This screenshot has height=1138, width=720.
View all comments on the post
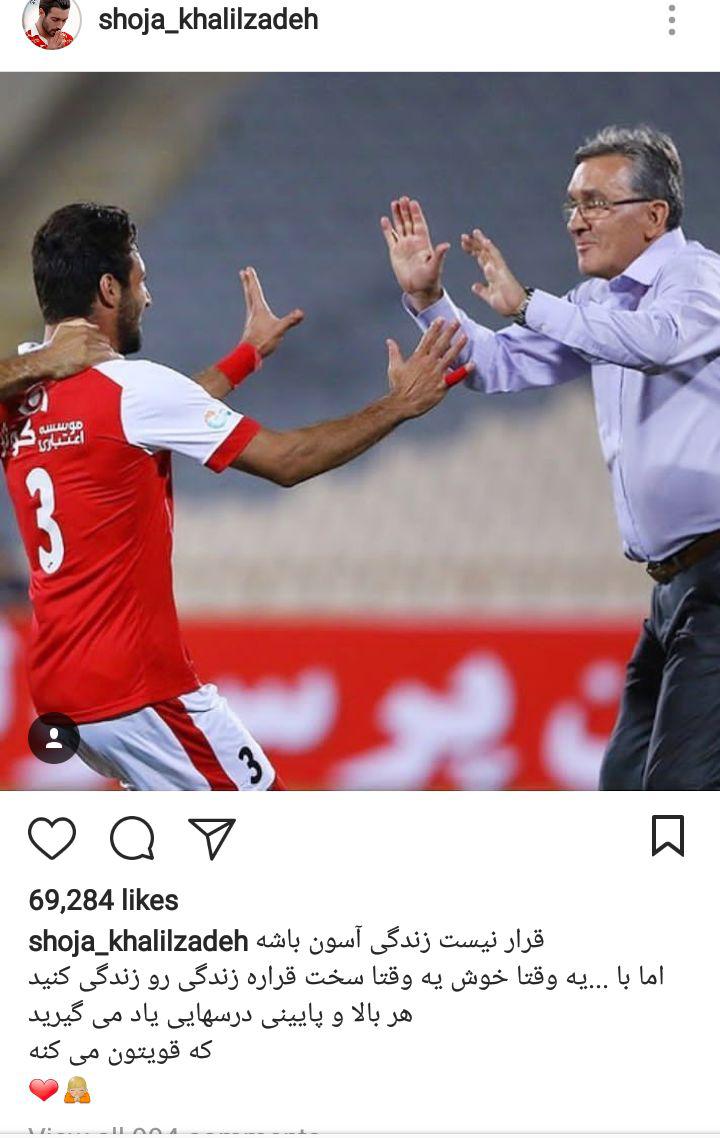click(x=175, y=1132)
